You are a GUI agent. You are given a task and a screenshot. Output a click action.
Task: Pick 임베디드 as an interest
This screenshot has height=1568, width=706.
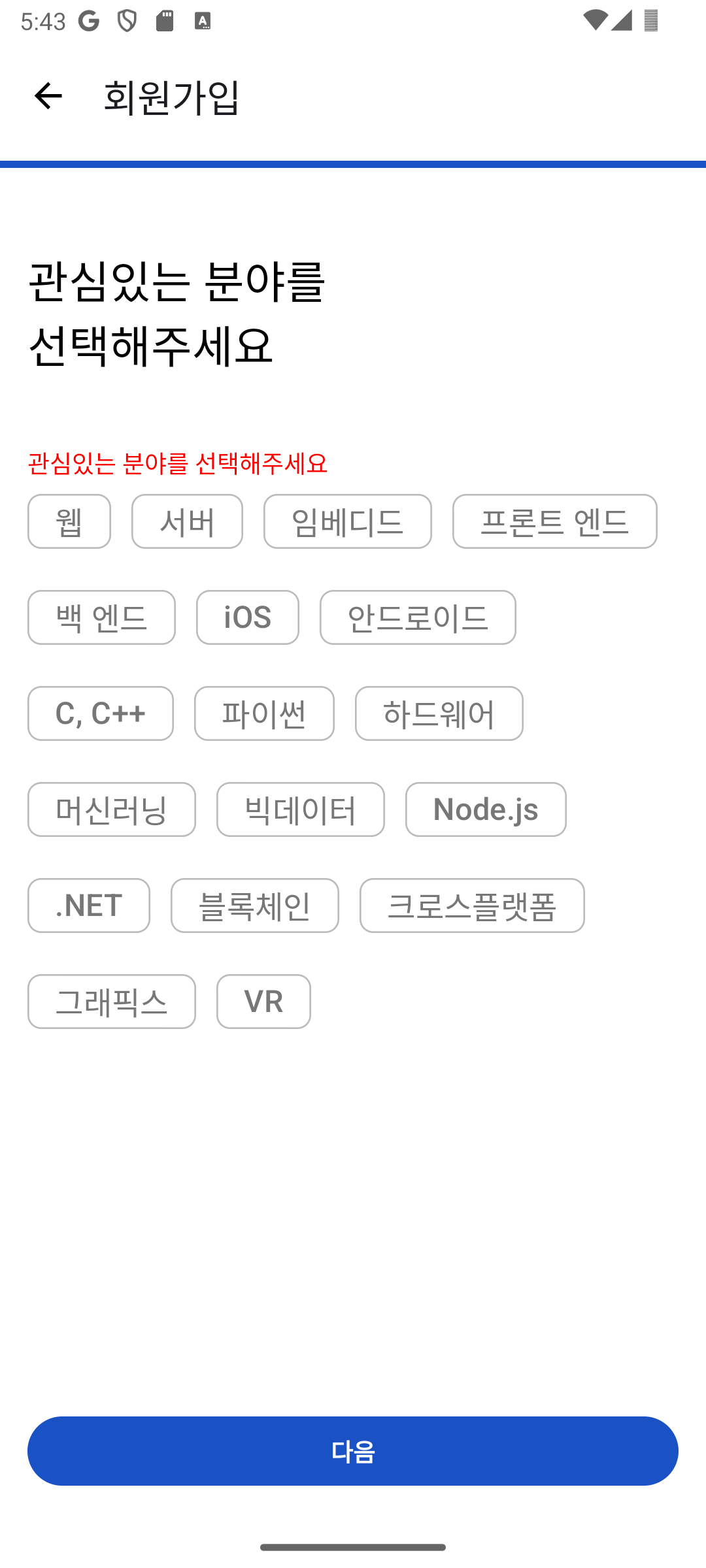coord(347,521)
